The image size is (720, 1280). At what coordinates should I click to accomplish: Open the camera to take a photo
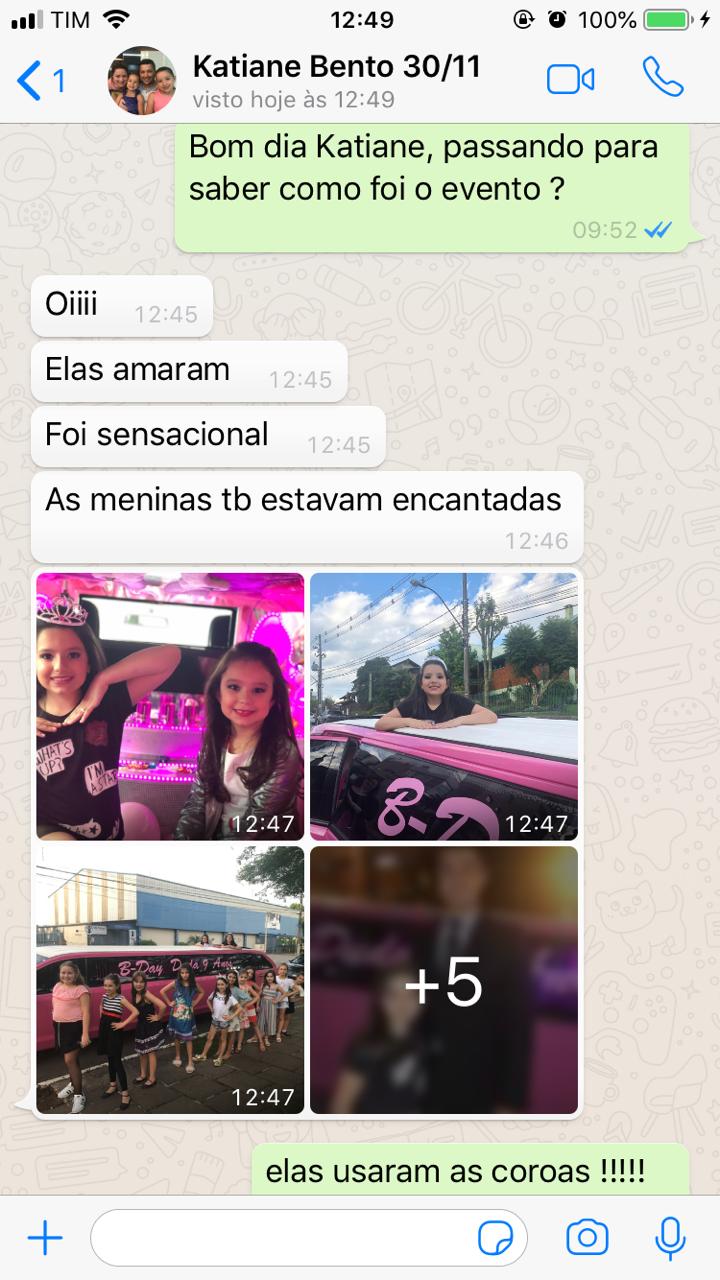pyautogui.click(x=587, y=1238)
